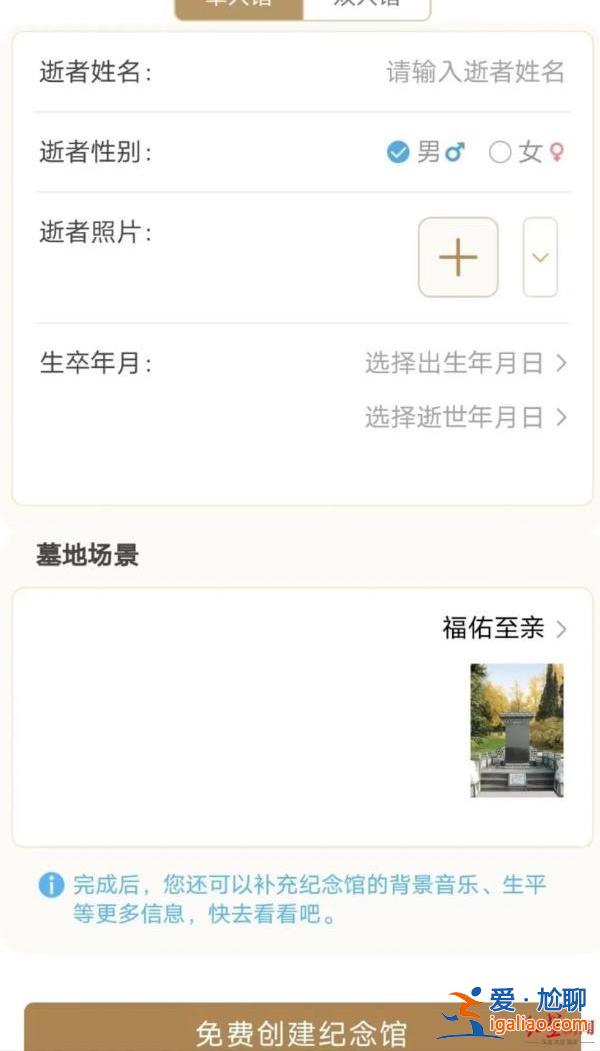Add a photo with the plus button
Image resolution: width=600 pixels, height=1051 pixels.
[458, 257]
